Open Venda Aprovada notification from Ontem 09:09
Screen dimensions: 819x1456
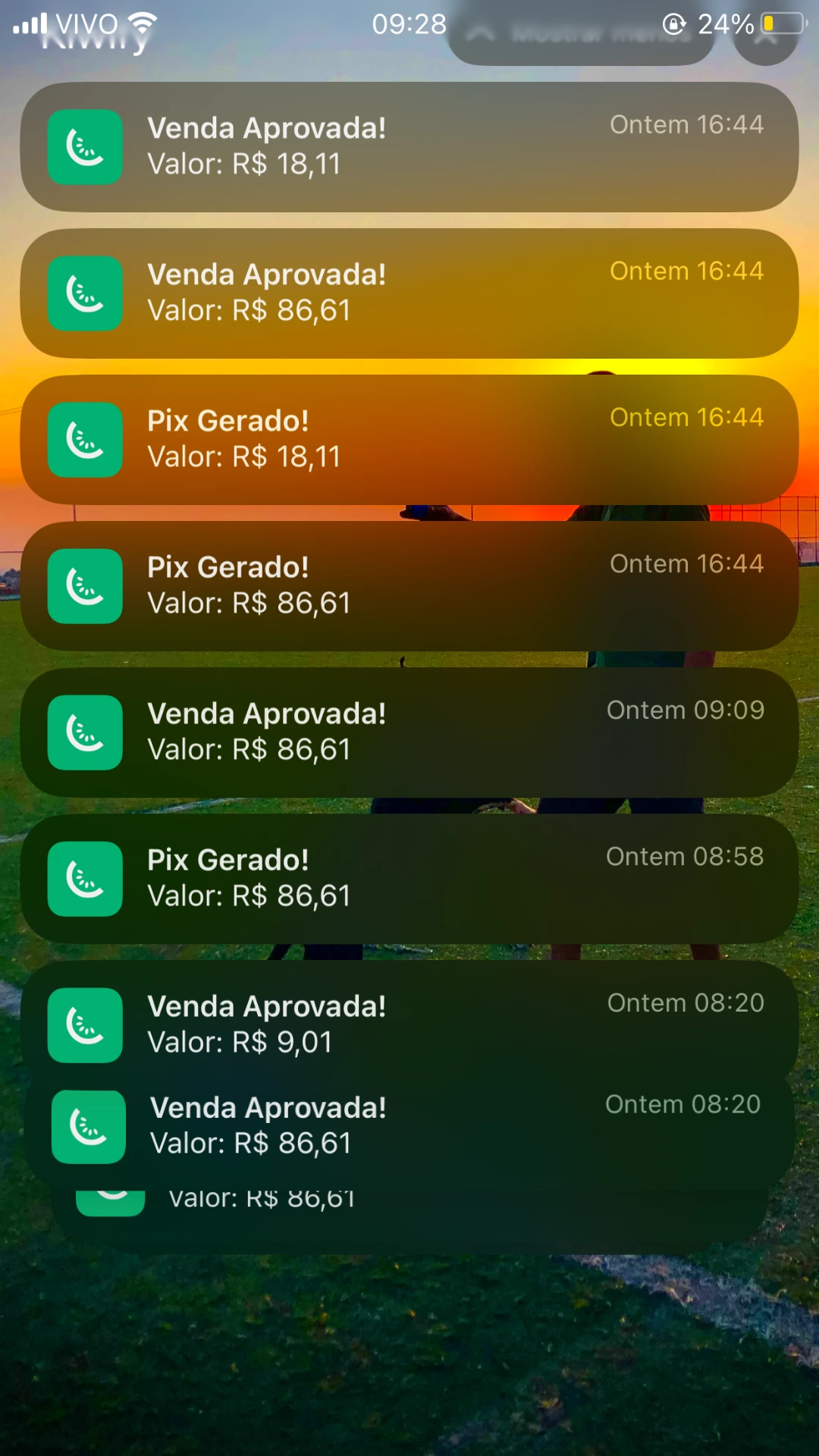409,733
